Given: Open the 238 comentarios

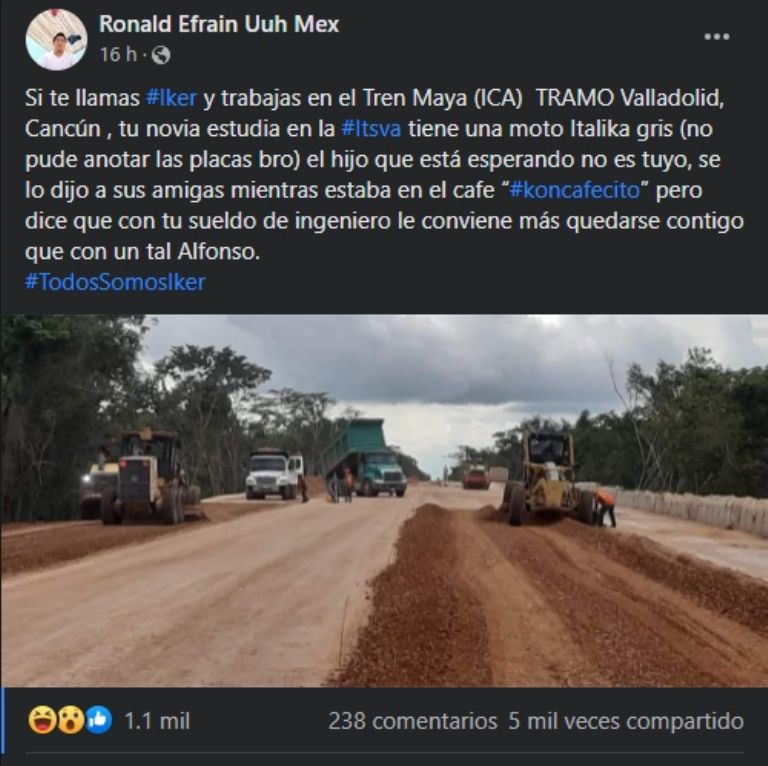Looking at the screenshot, I should pyautogui.click(x=412, y=720).
